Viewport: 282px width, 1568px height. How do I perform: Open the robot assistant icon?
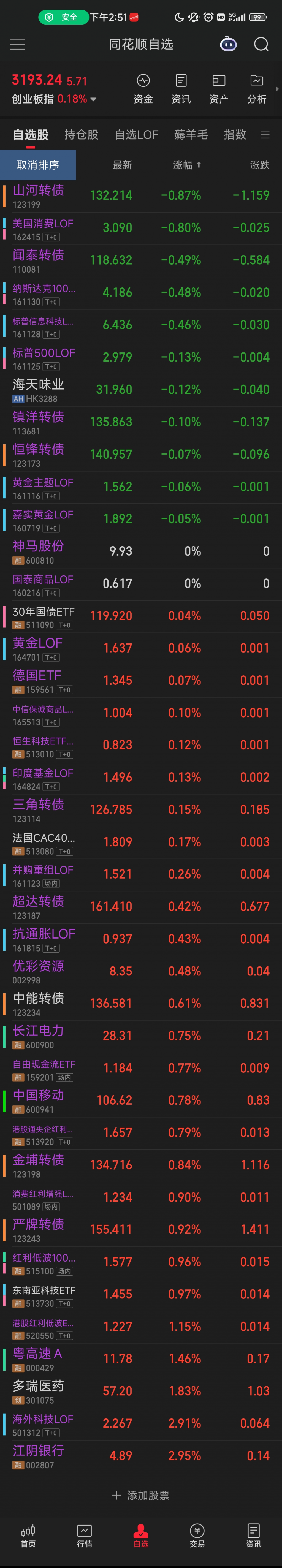pos(228,44)
